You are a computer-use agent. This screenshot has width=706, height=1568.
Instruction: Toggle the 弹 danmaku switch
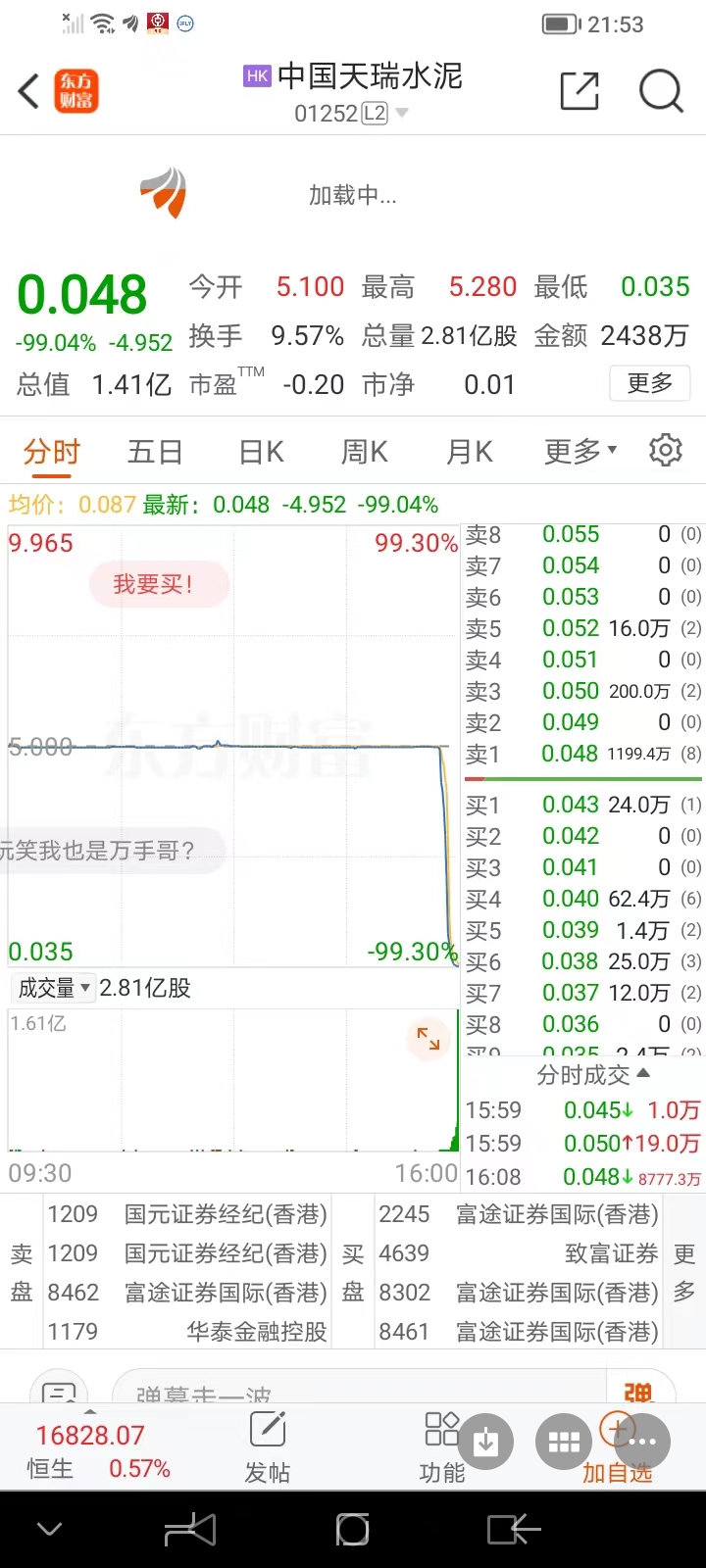point(638,1392)
